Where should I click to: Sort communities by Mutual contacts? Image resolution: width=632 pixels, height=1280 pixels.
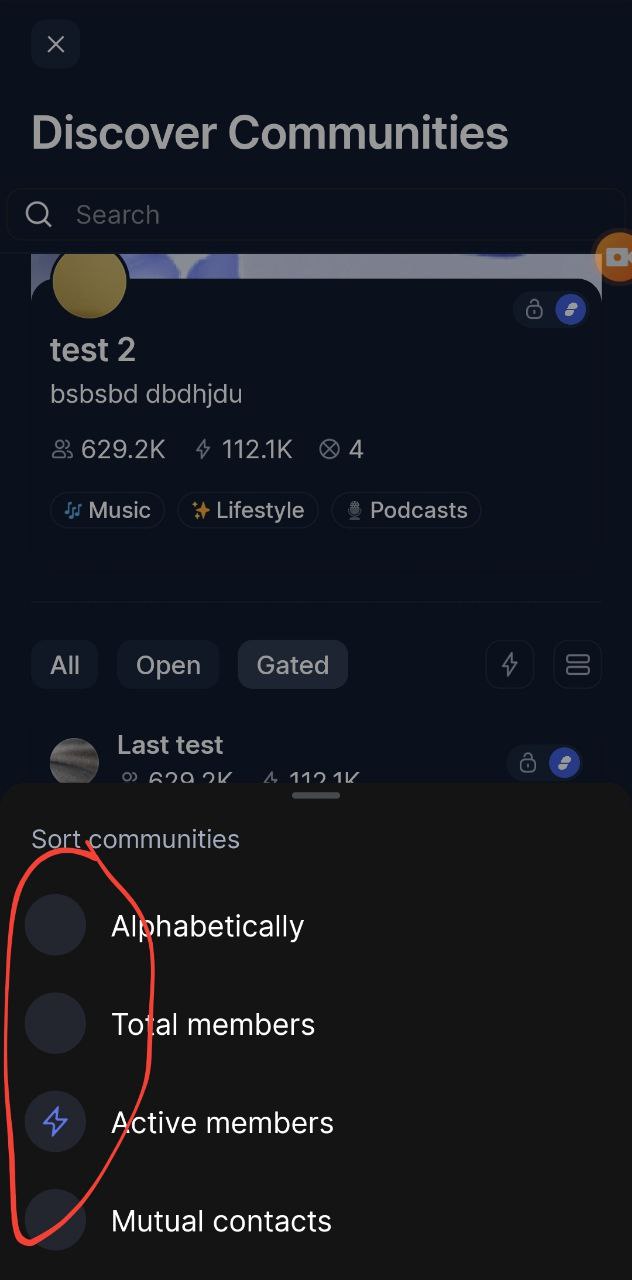point(221,1221)
